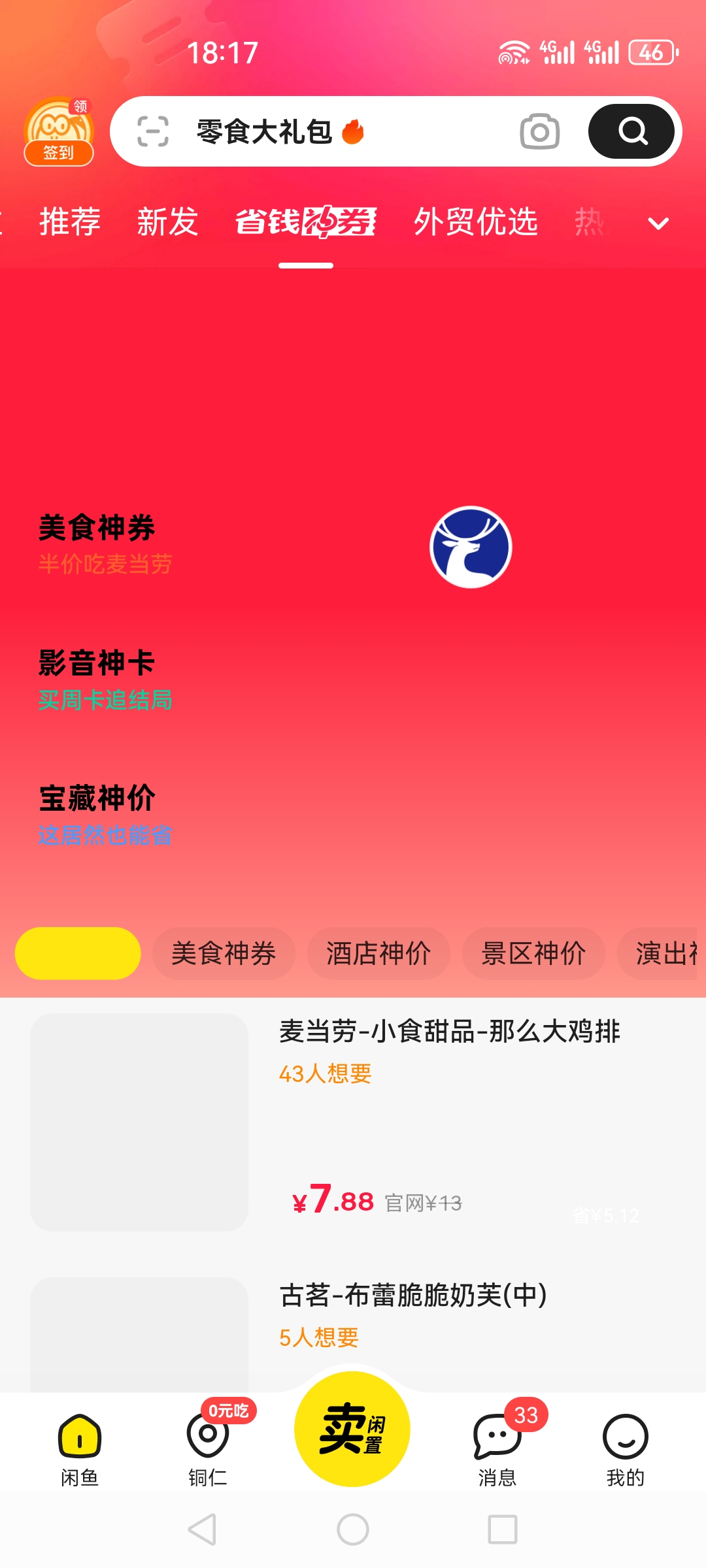Switch to the 推荐 tab
The width and height of the screenshot is (706, 1568).
click(x=70, y=221)
